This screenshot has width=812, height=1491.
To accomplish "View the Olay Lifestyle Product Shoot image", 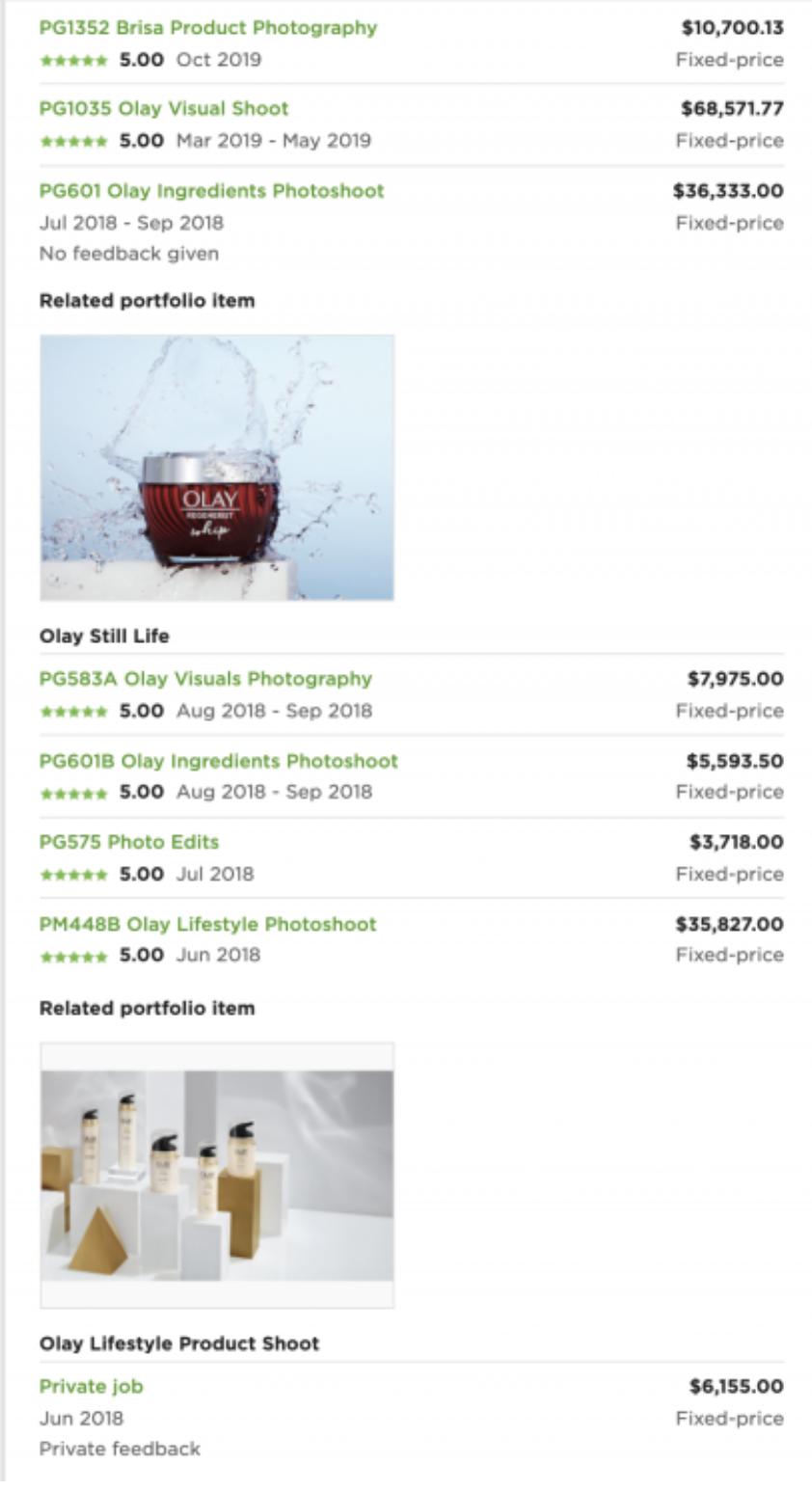I will [x=217, y=1175].
